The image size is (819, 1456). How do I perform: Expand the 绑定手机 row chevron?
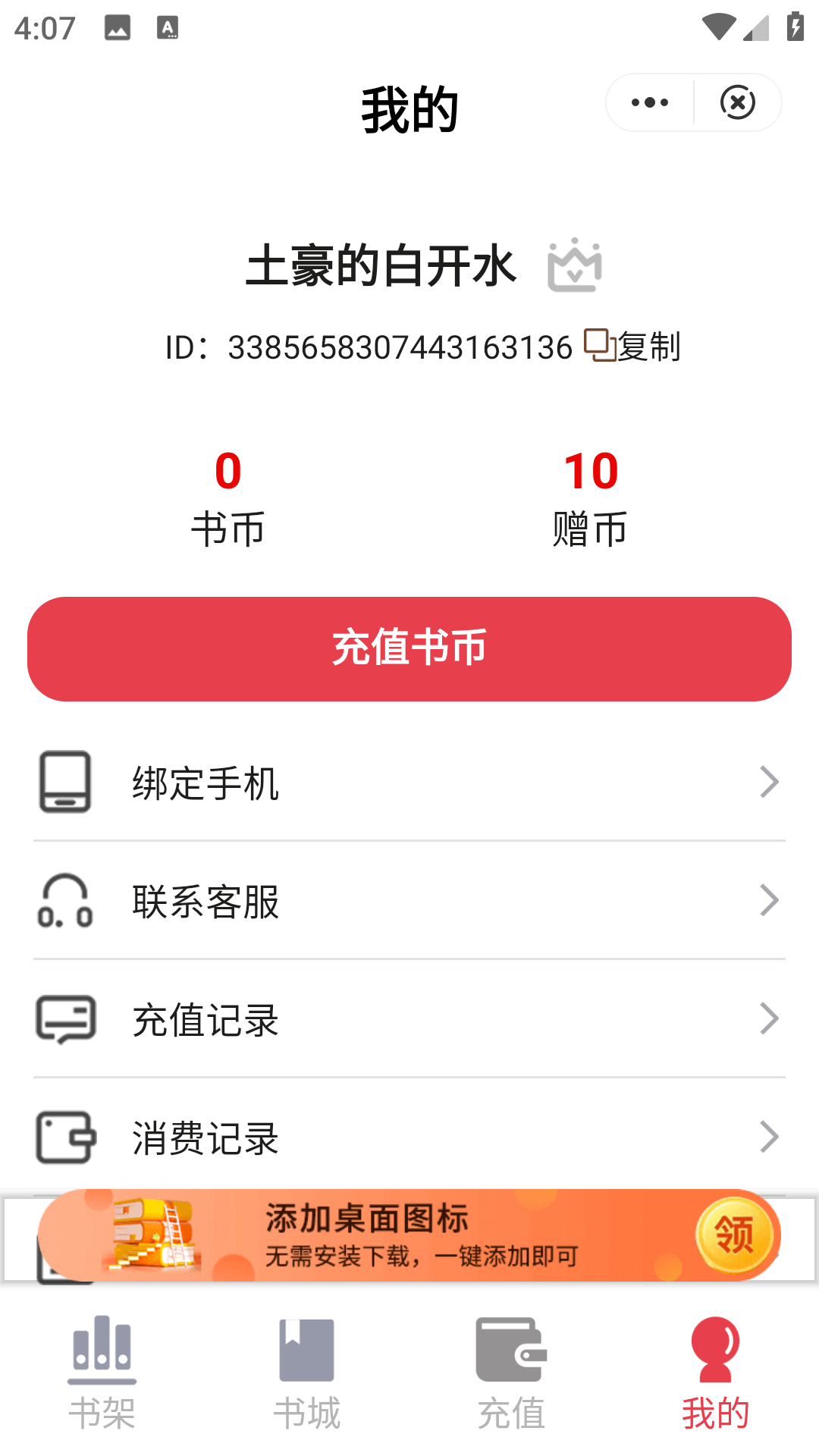pos(770,782)
